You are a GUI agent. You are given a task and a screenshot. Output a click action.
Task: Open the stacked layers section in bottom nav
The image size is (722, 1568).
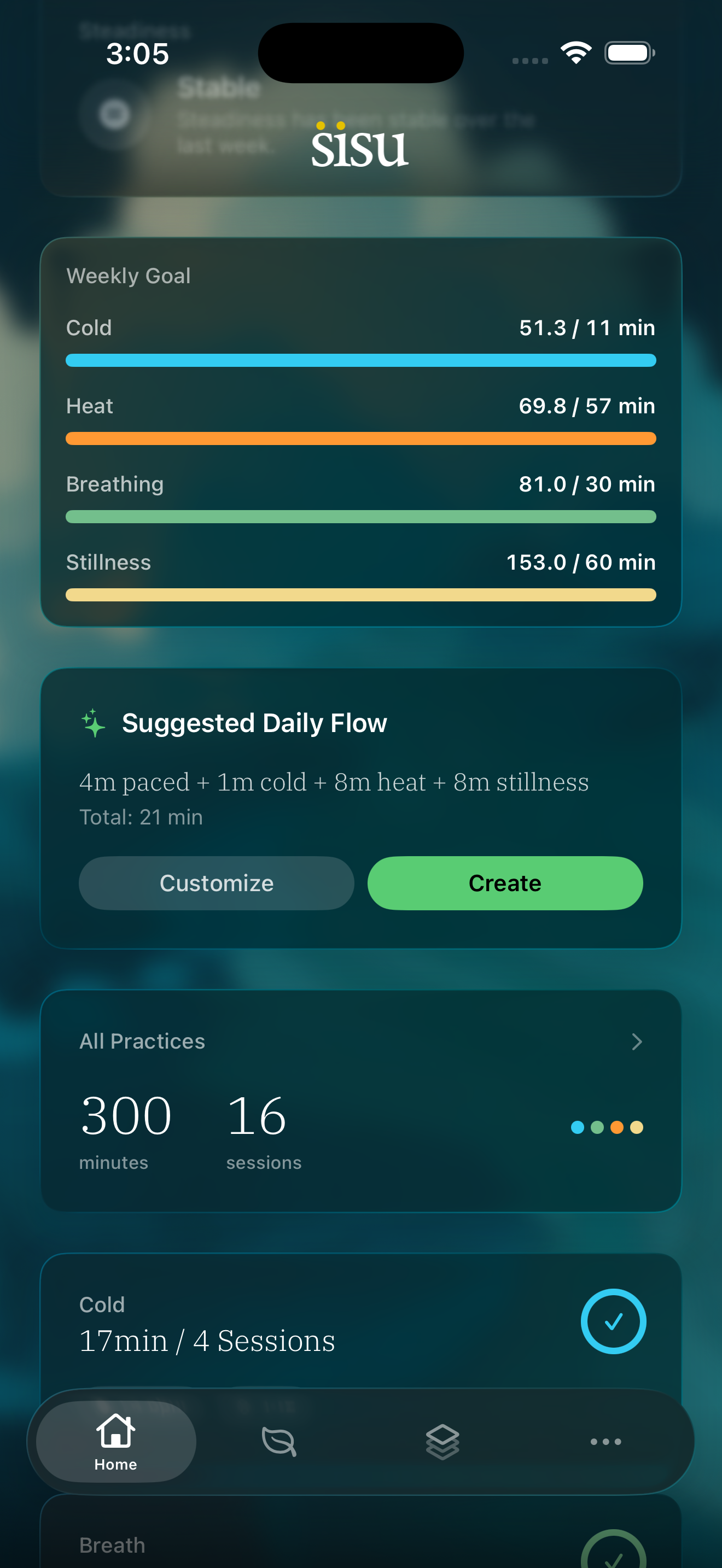442,1441
